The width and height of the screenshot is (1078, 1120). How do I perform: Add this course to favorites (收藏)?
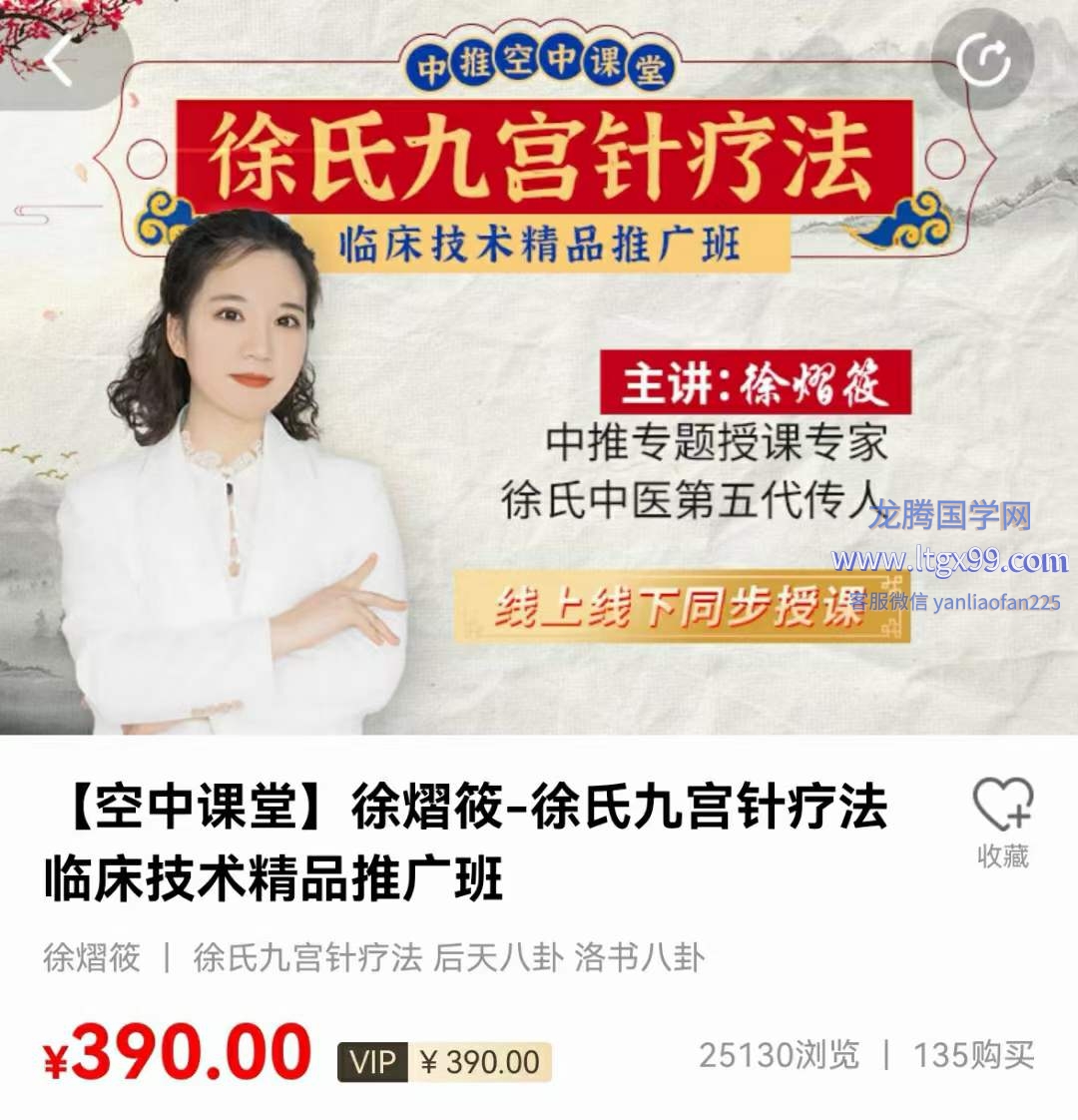pyautogui.click(x=1002, y=822)
